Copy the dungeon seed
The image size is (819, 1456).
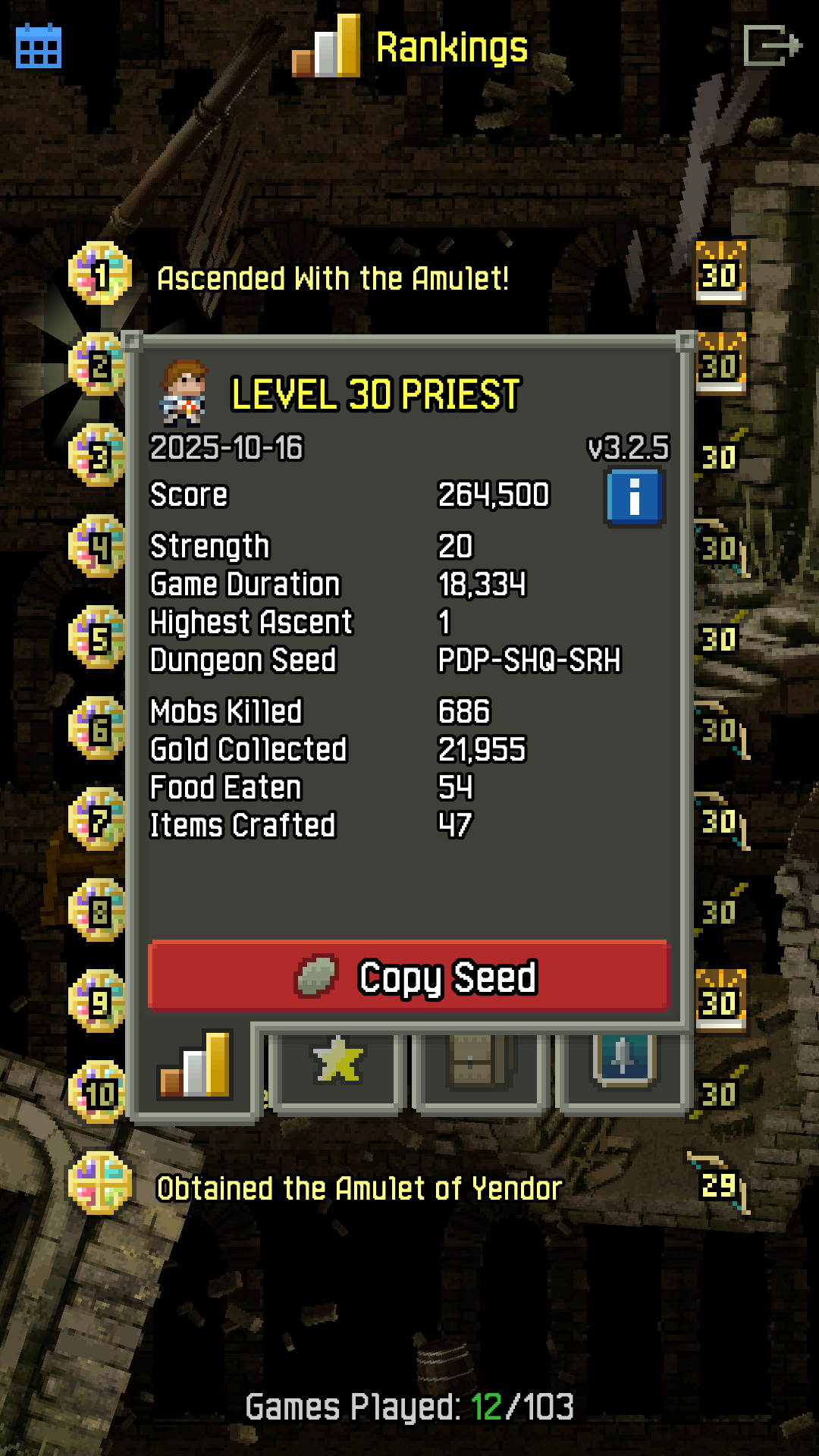409,976
